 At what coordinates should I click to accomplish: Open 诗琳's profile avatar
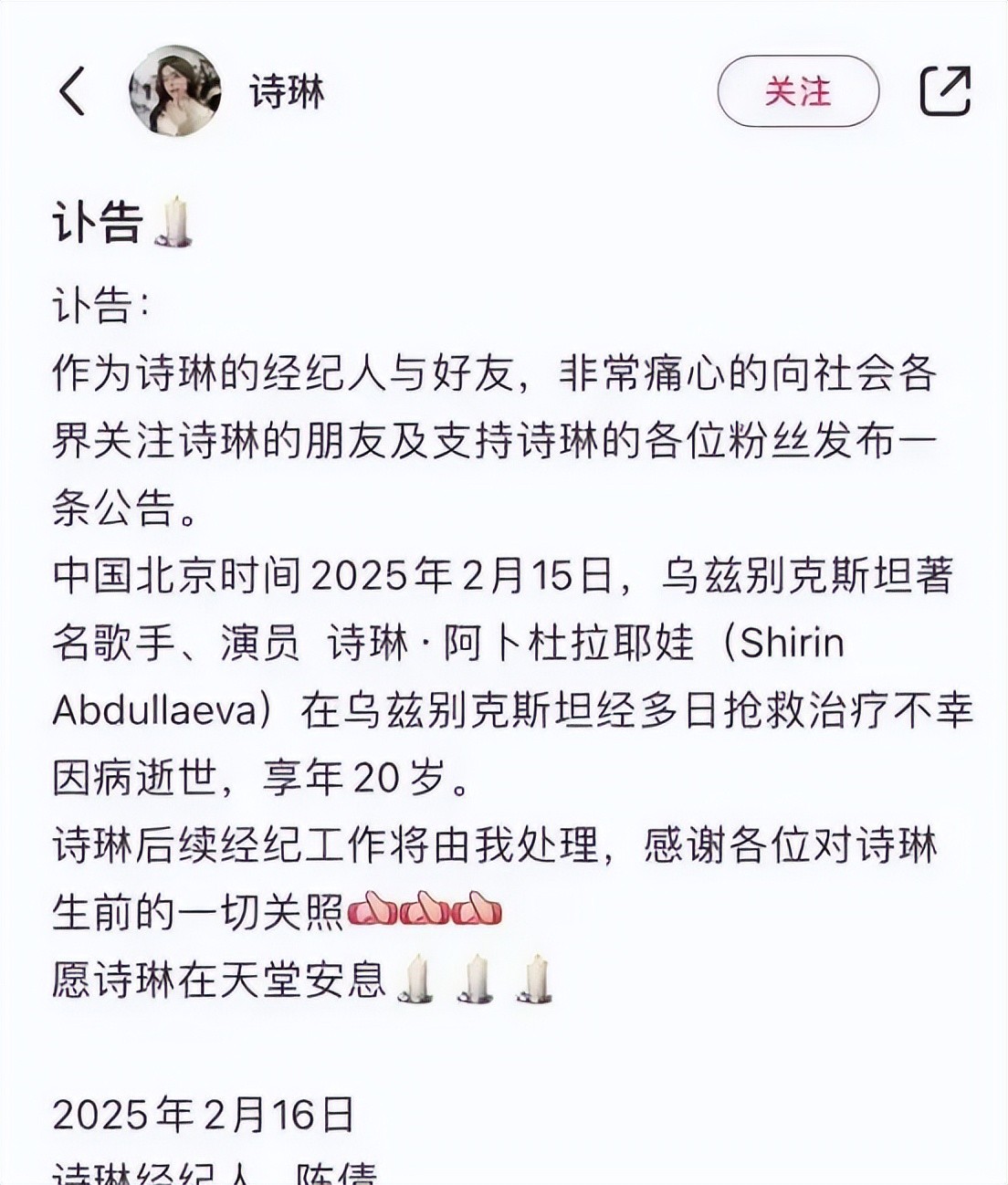click(175, 91)
